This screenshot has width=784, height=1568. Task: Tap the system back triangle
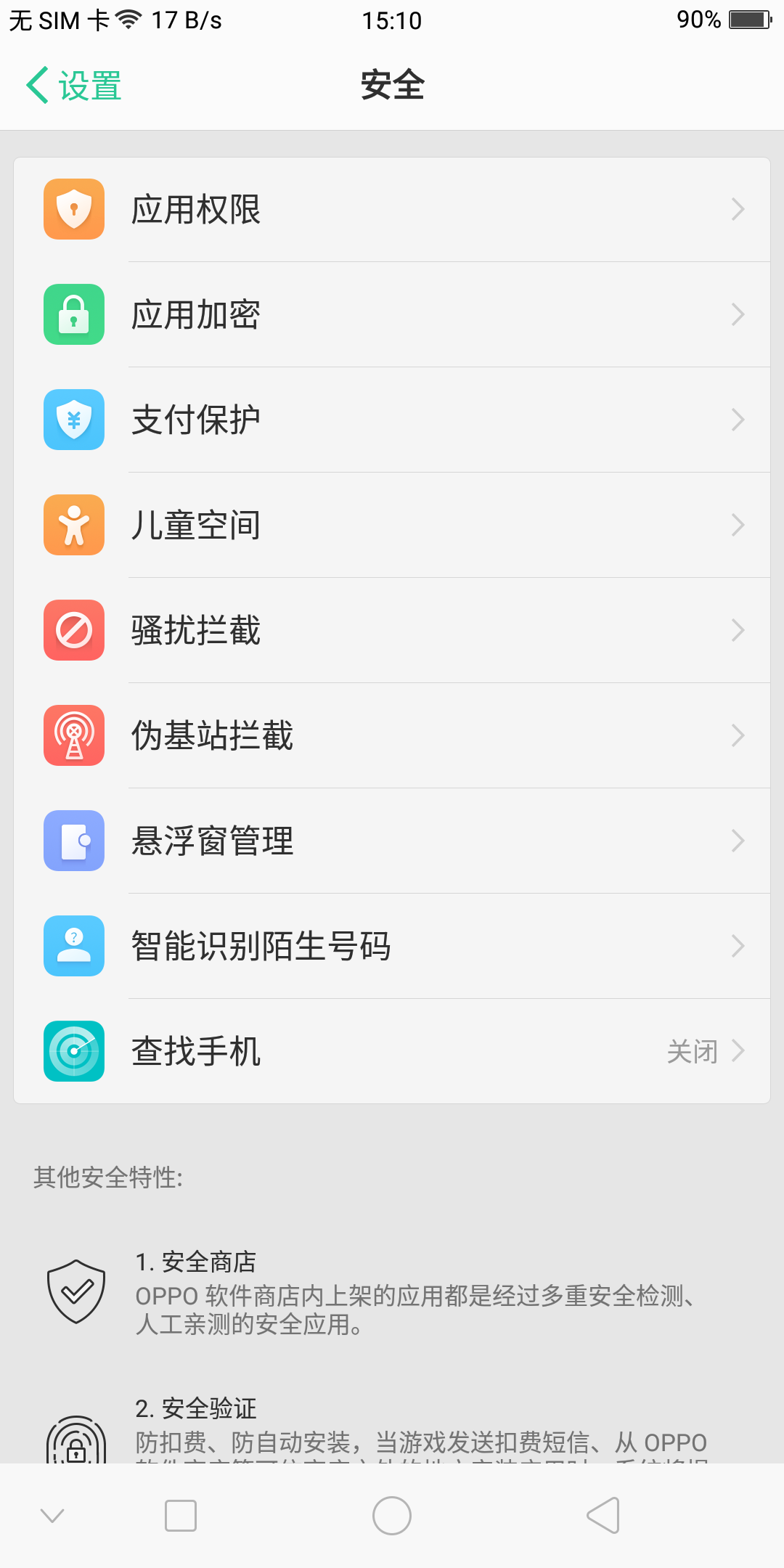point(603,1516)
